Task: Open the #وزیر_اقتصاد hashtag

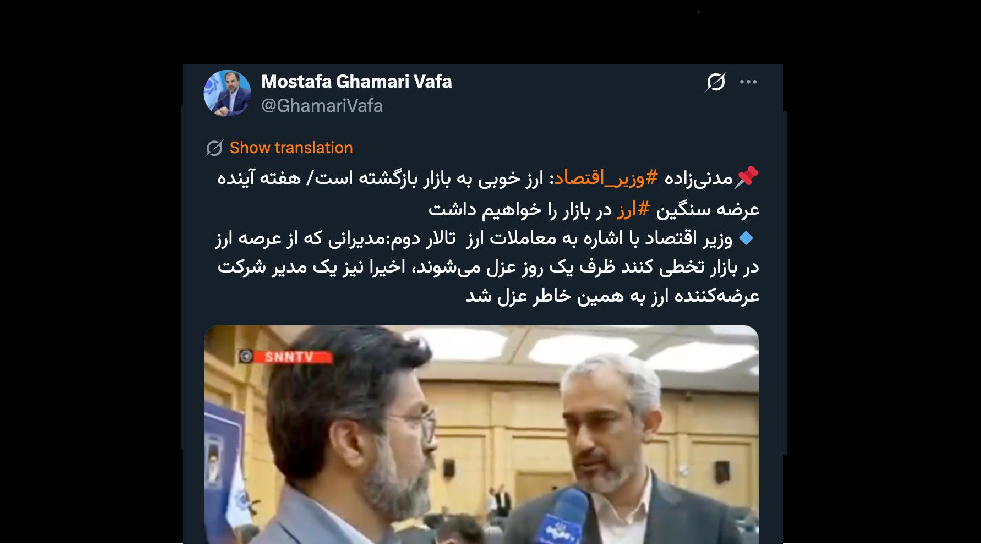Action: pyautogui.click(x=601, y=178)
